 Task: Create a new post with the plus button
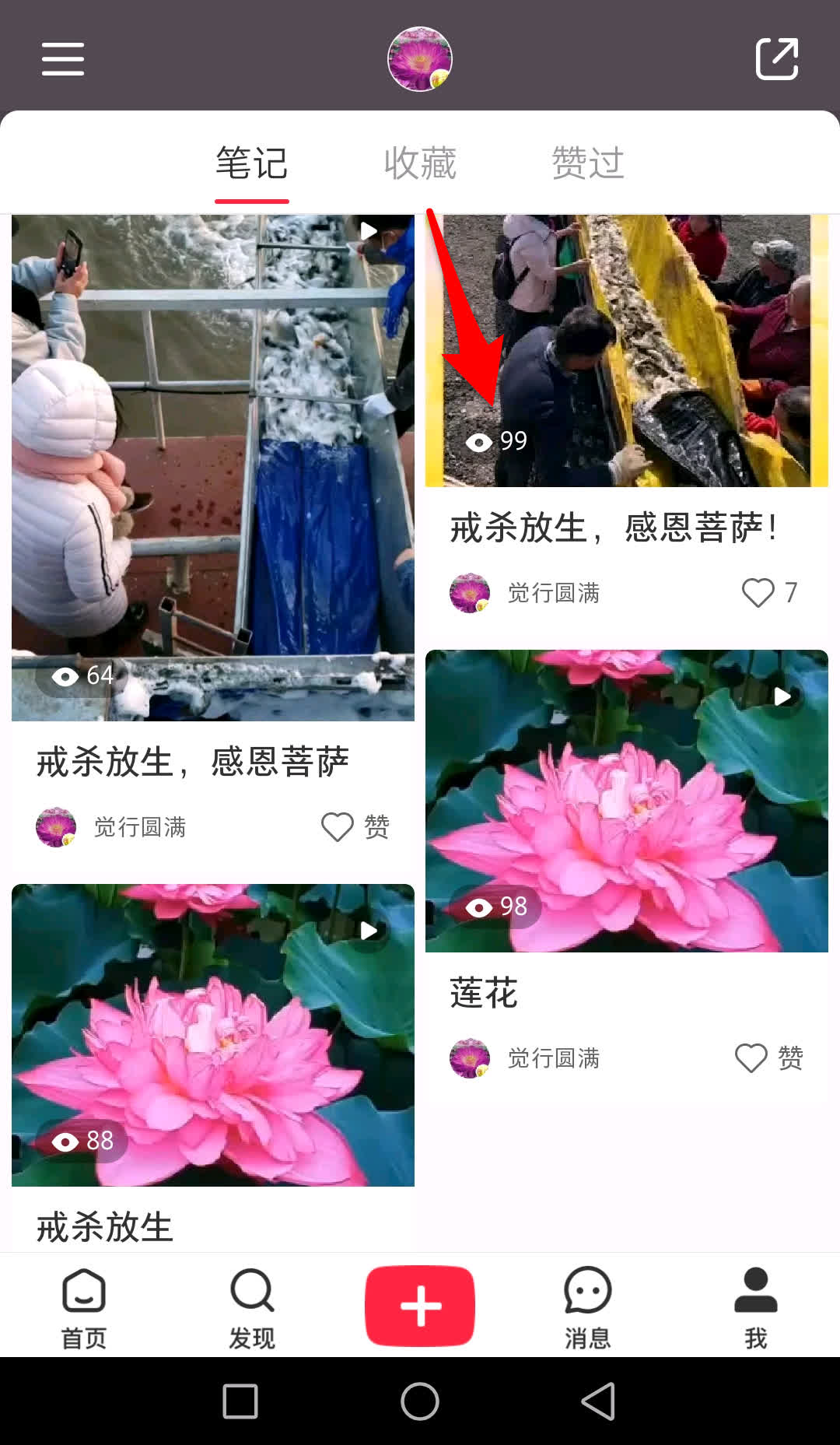[x=420, y=1306]
